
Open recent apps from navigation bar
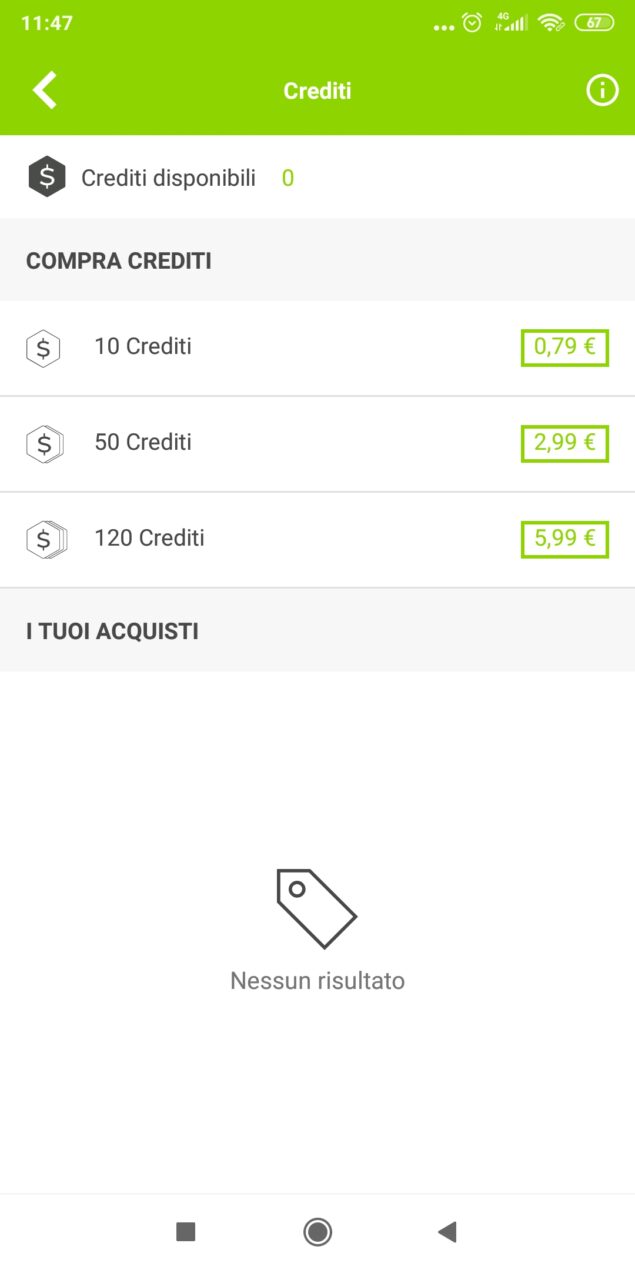(186, 1232)
